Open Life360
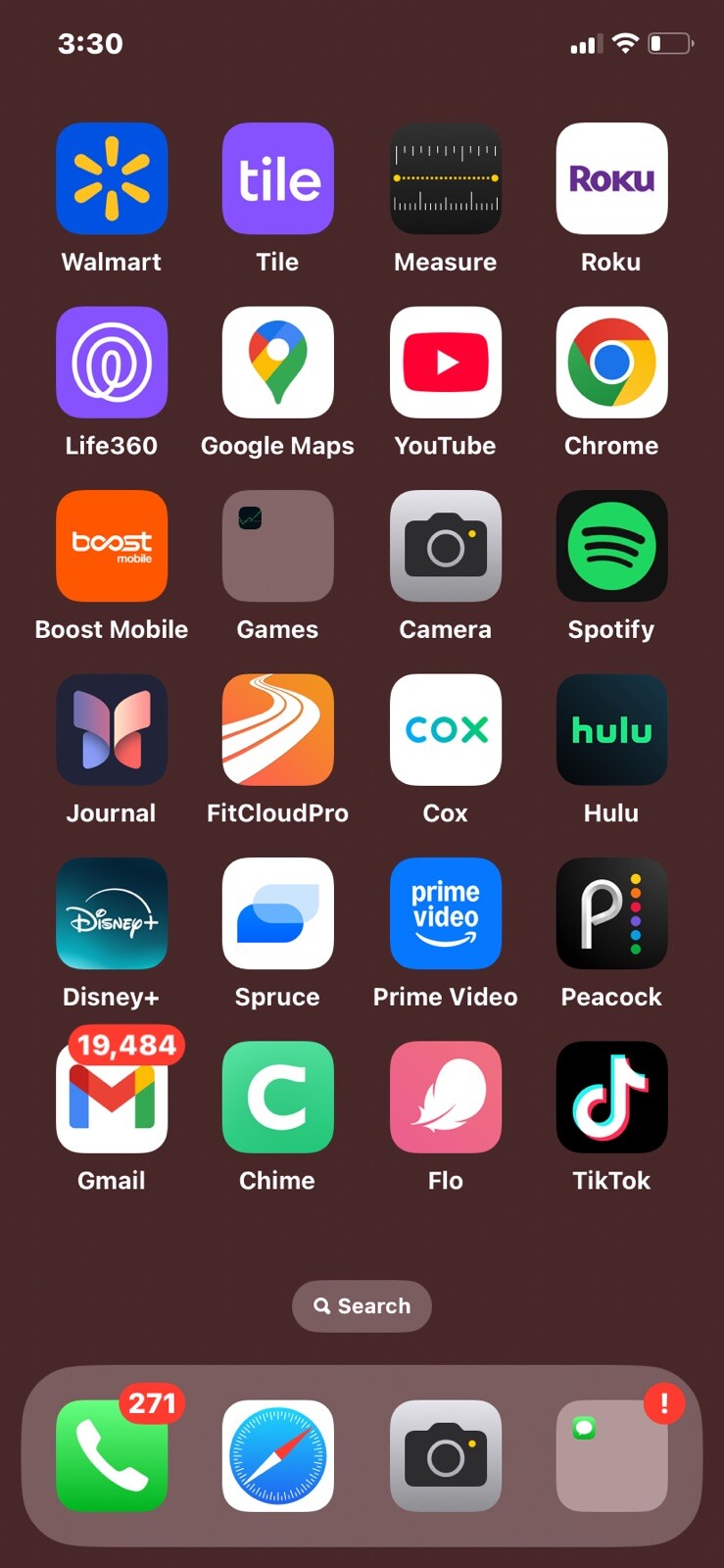 [112, 362]
